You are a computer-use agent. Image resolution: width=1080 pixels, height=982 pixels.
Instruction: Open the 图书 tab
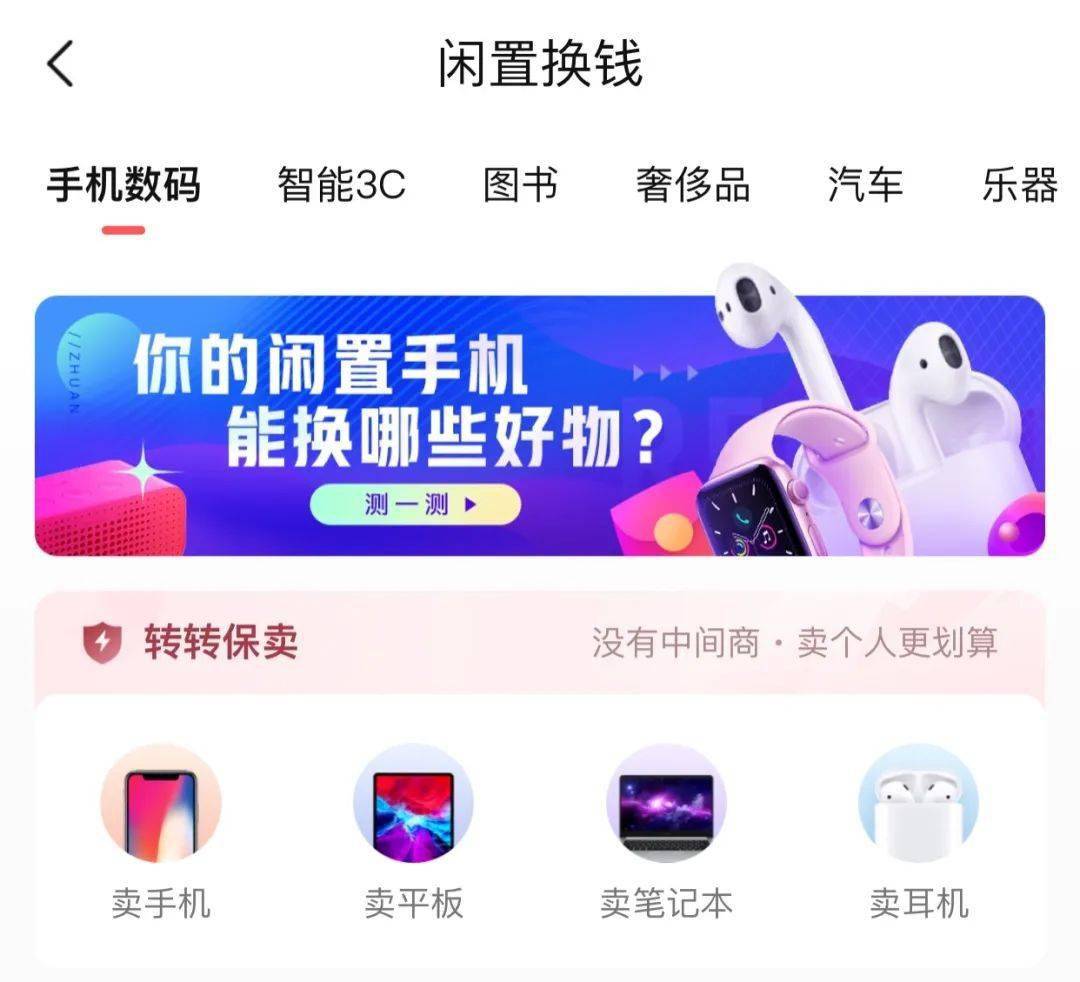click(520, 186)
